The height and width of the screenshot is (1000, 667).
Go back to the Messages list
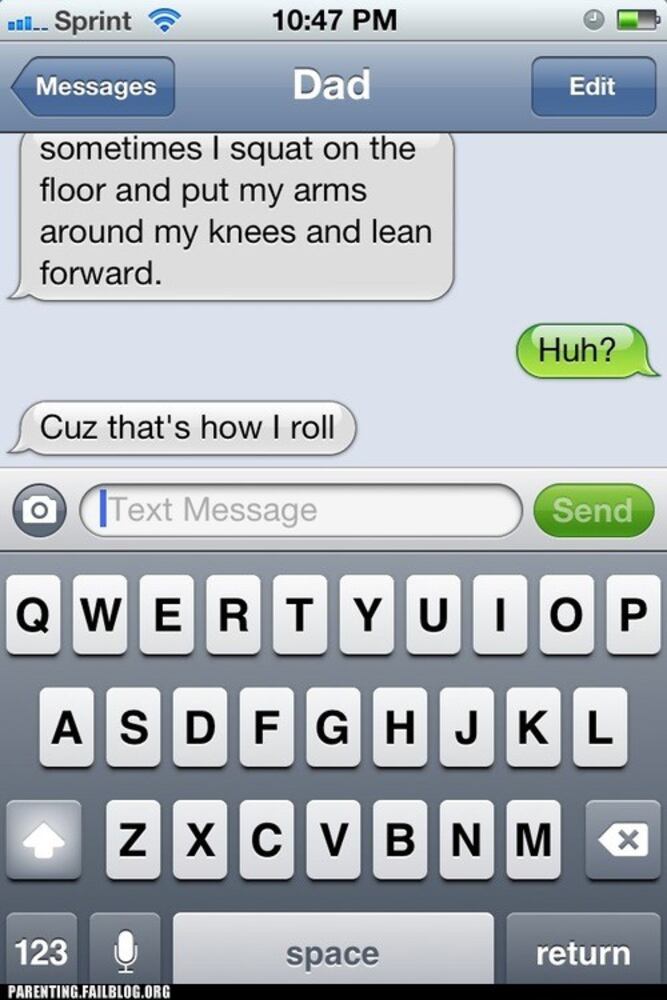[94, 87]
